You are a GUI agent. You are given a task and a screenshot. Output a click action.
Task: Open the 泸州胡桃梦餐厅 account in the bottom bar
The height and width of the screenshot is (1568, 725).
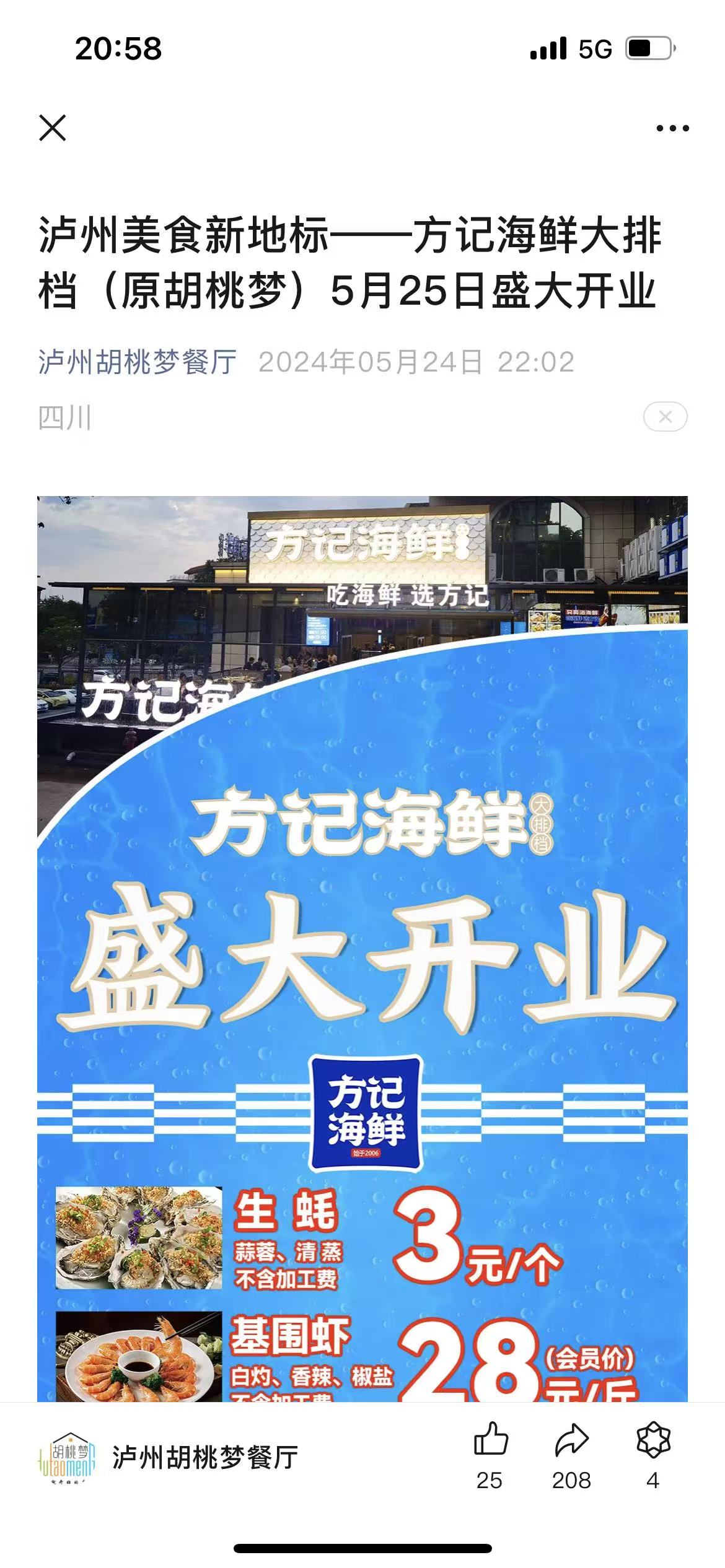click(204, 1457)
